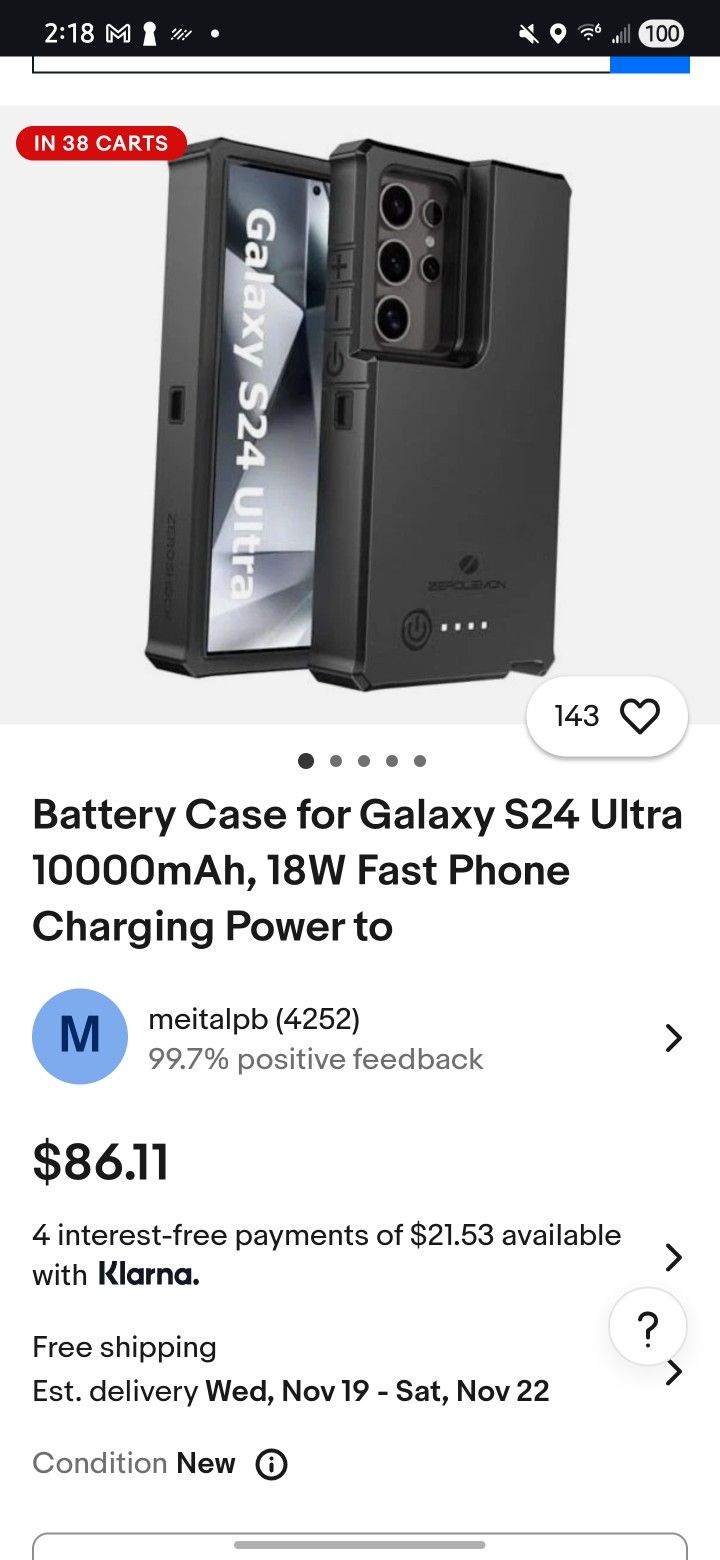Tap the IN 38 CARTS badge
The height and width of the screenshot is (1560, 720).
pyautogui.click(x=100, y=143)
